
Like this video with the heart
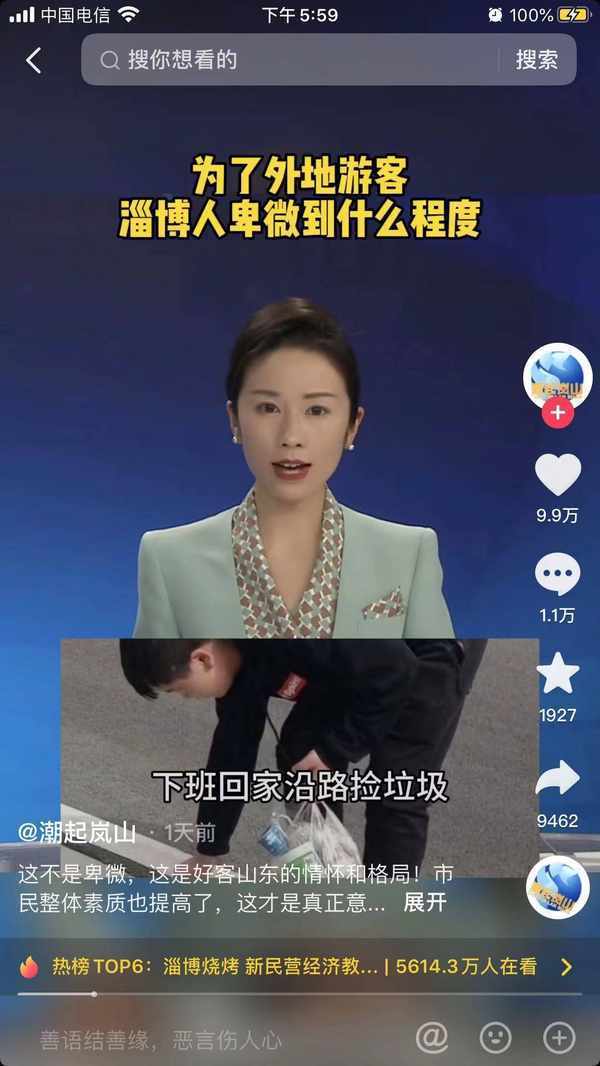(558, 475)
